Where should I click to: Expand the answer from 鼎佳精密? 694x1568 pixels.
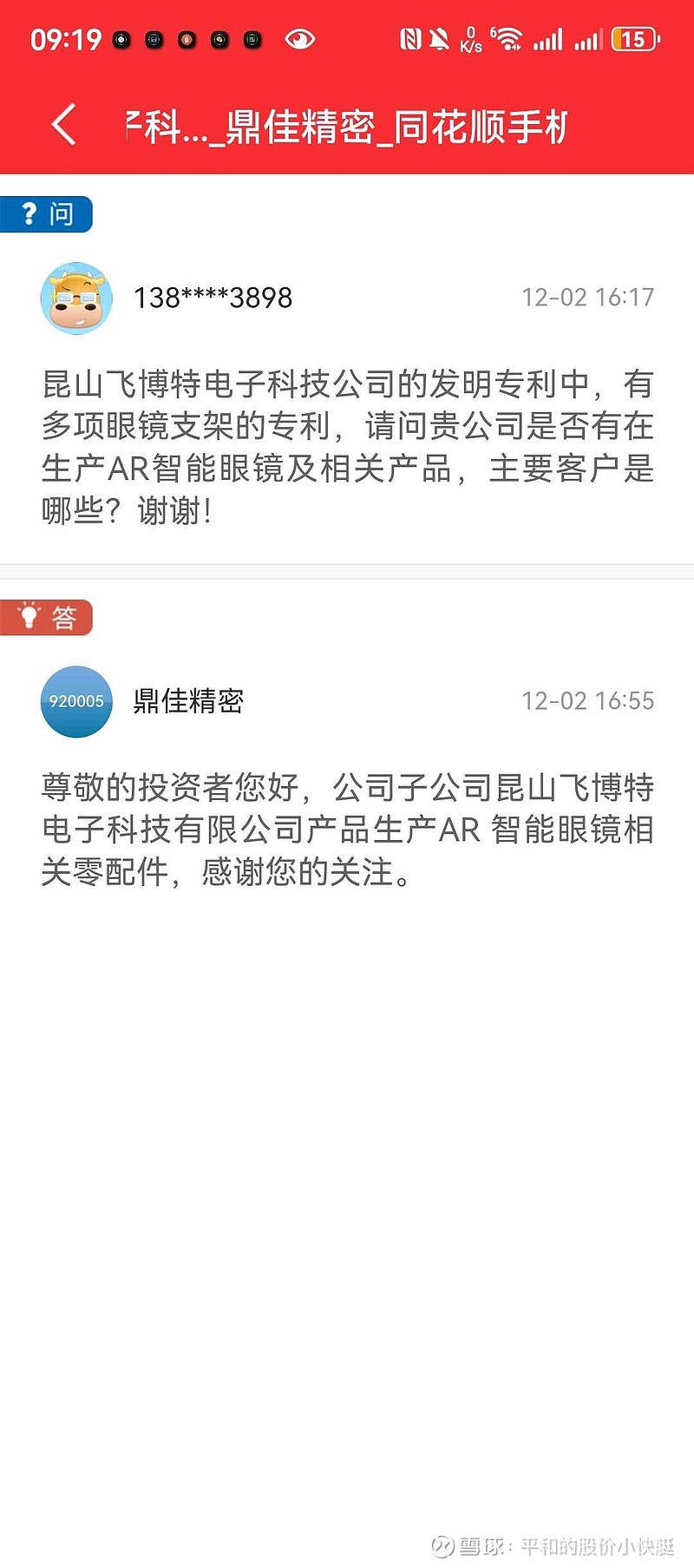347,829
